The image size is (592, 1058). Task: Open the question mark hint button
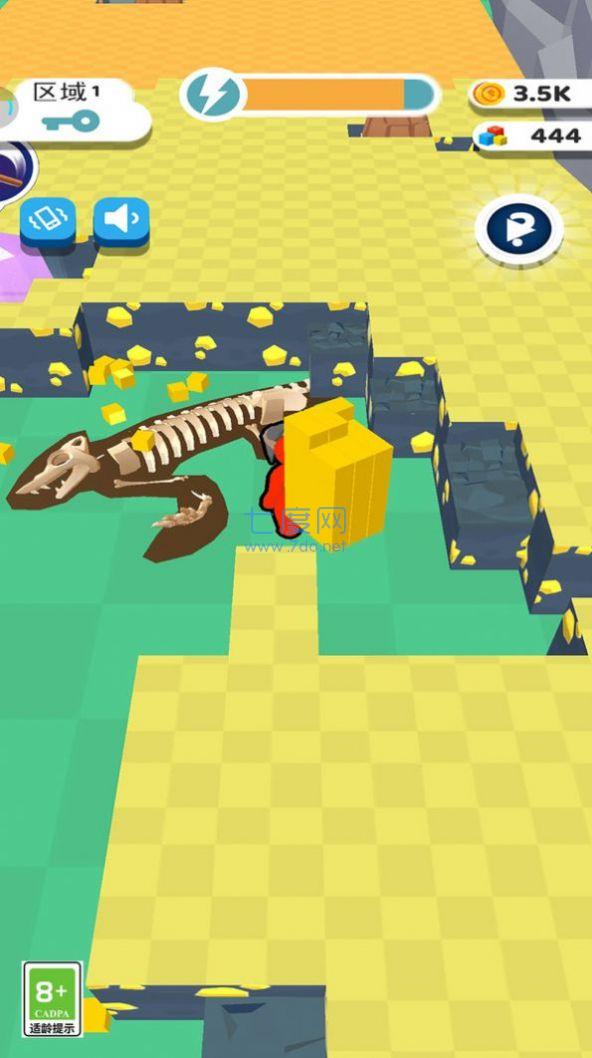coord(518,229)
